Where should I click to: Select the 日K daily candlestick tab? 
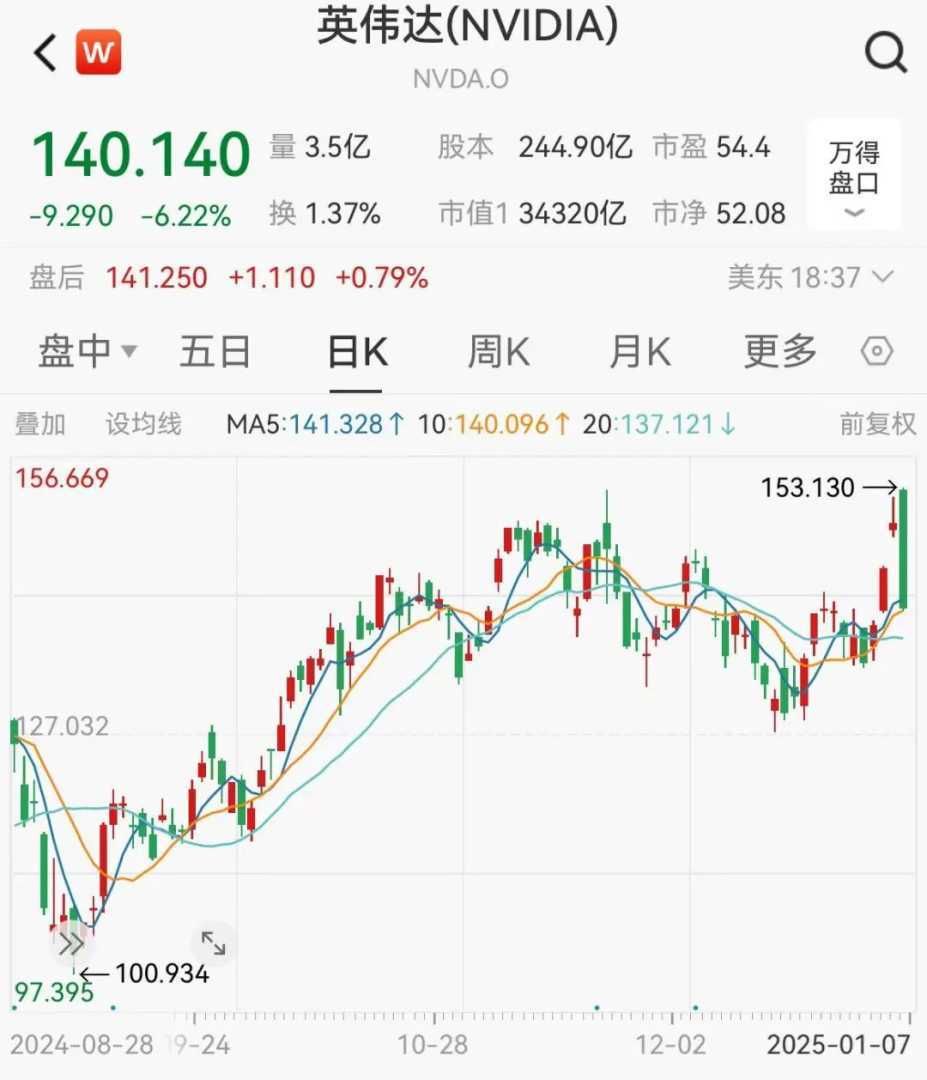(357, 352)
